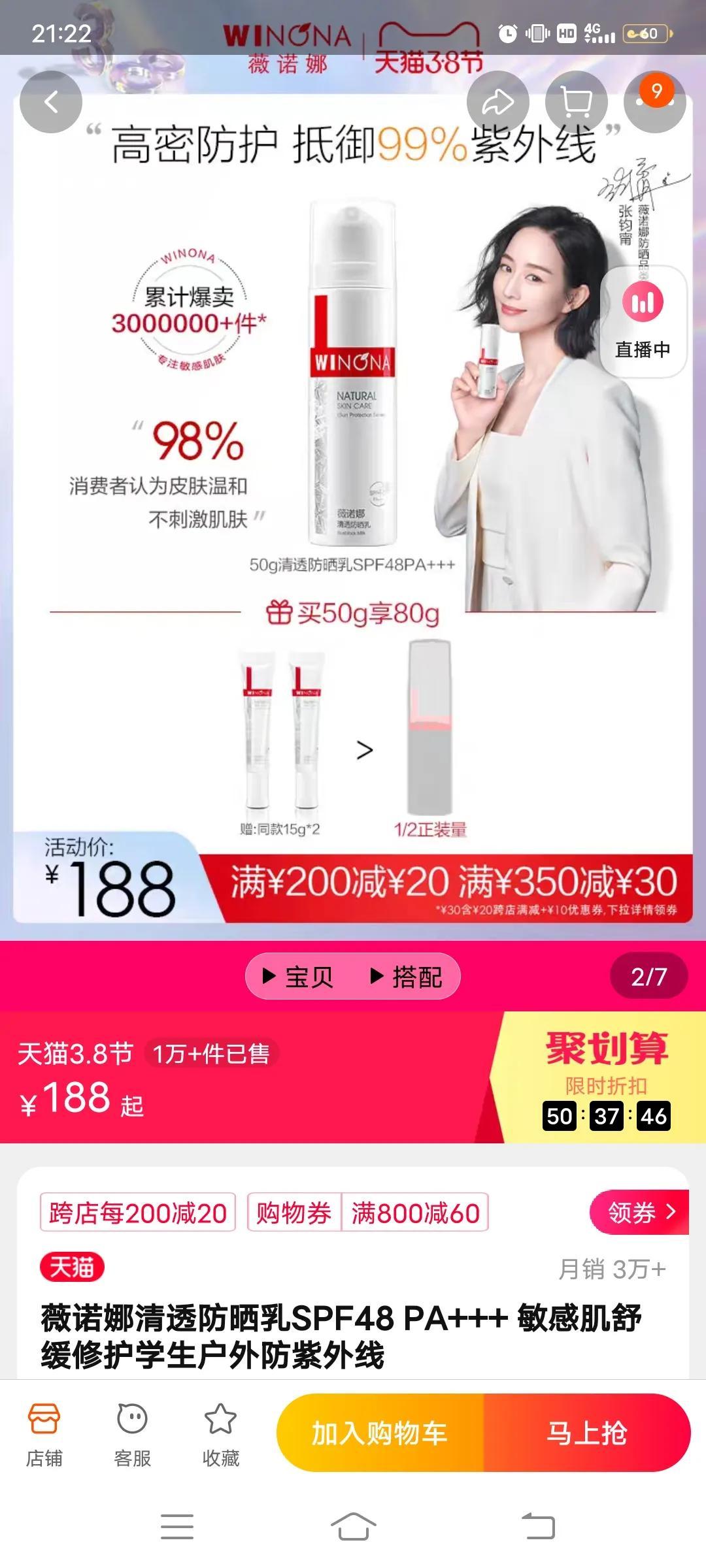Tap the system home button
Viewport: 706px width, 1568px height.
(x=353, y=1527)
